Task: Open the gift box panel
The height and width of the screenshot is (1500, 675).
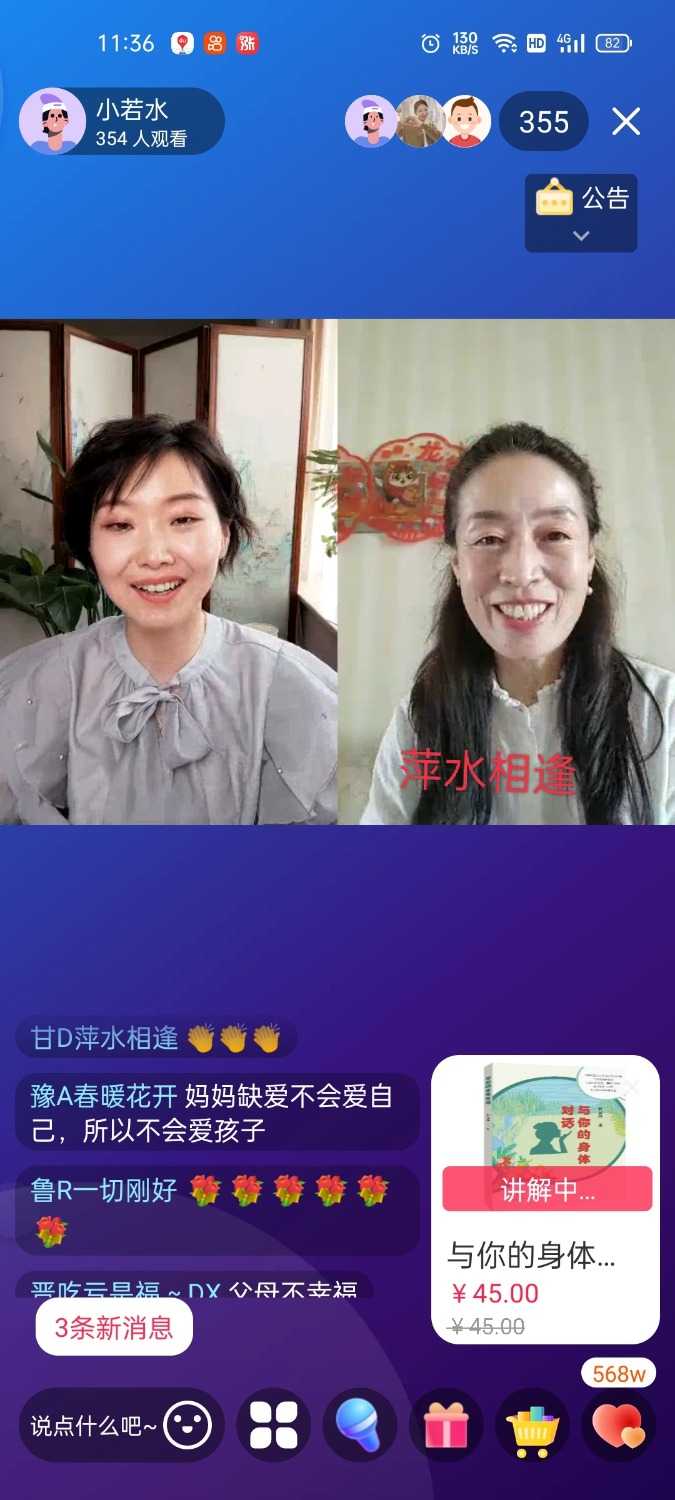Action: point(446,1426)
